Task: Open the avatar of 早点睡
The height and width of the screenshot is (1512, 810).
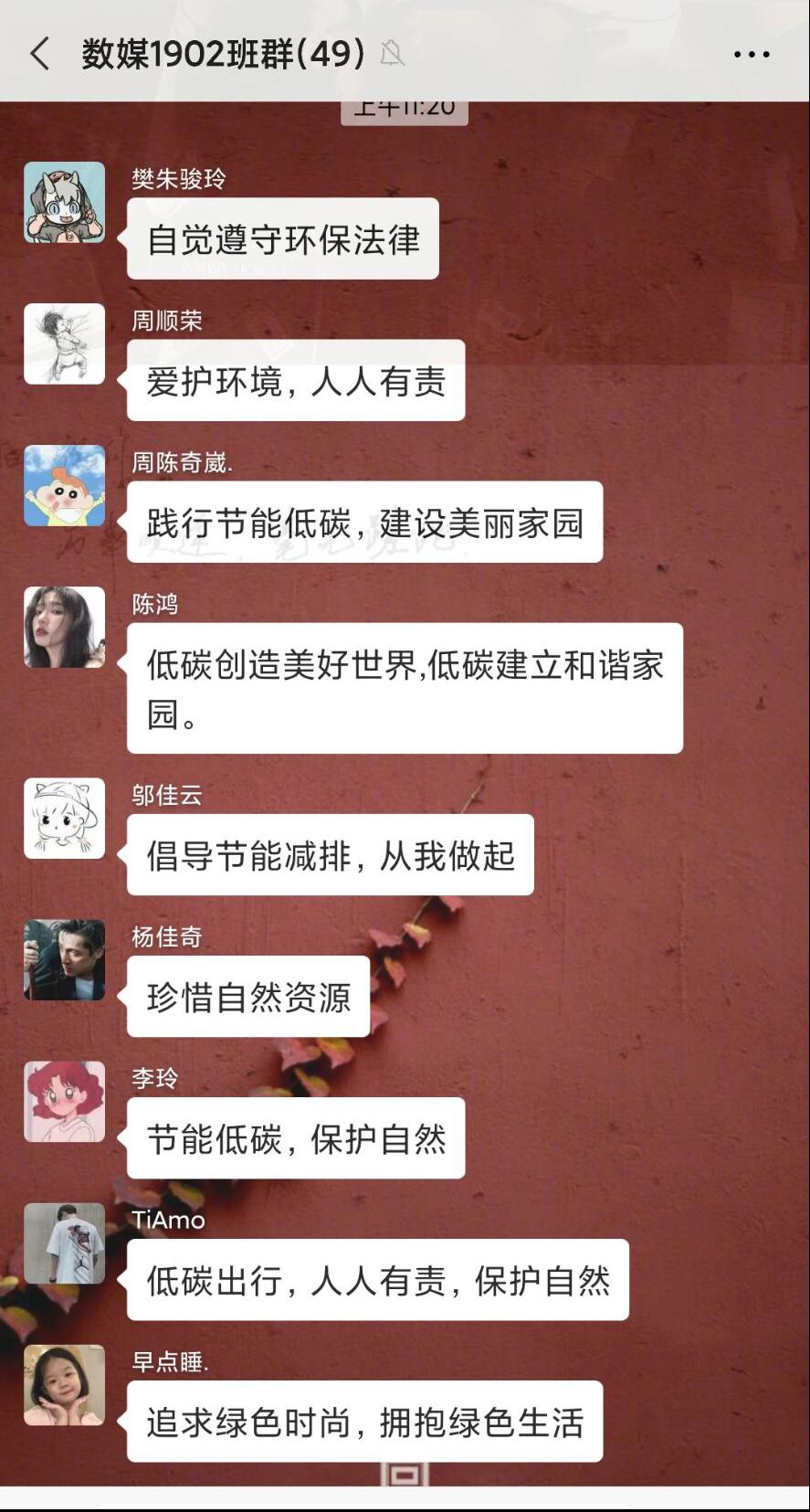Action: point(64,1385)
